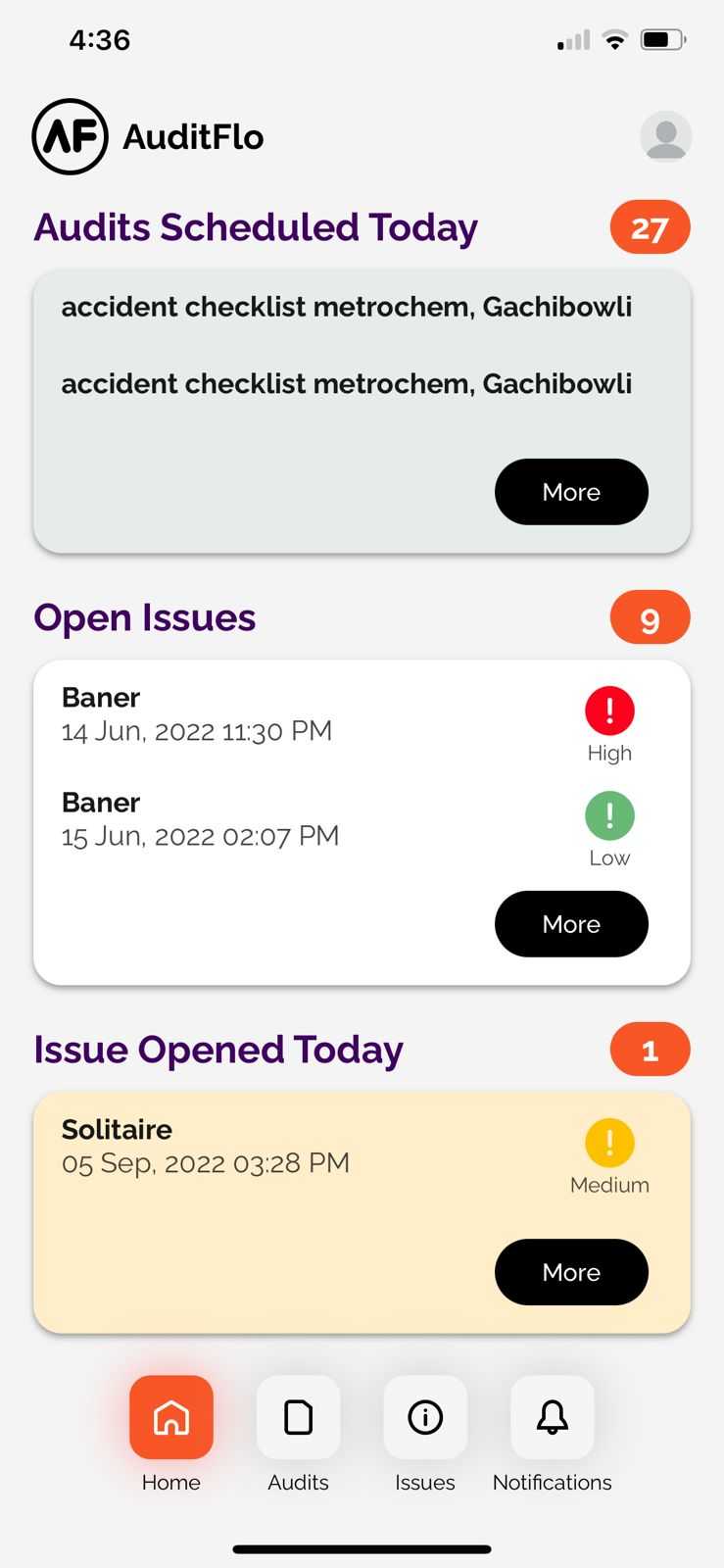Click the High priority red exclamation icon
724x1568 pixels.
click(609, 710)
